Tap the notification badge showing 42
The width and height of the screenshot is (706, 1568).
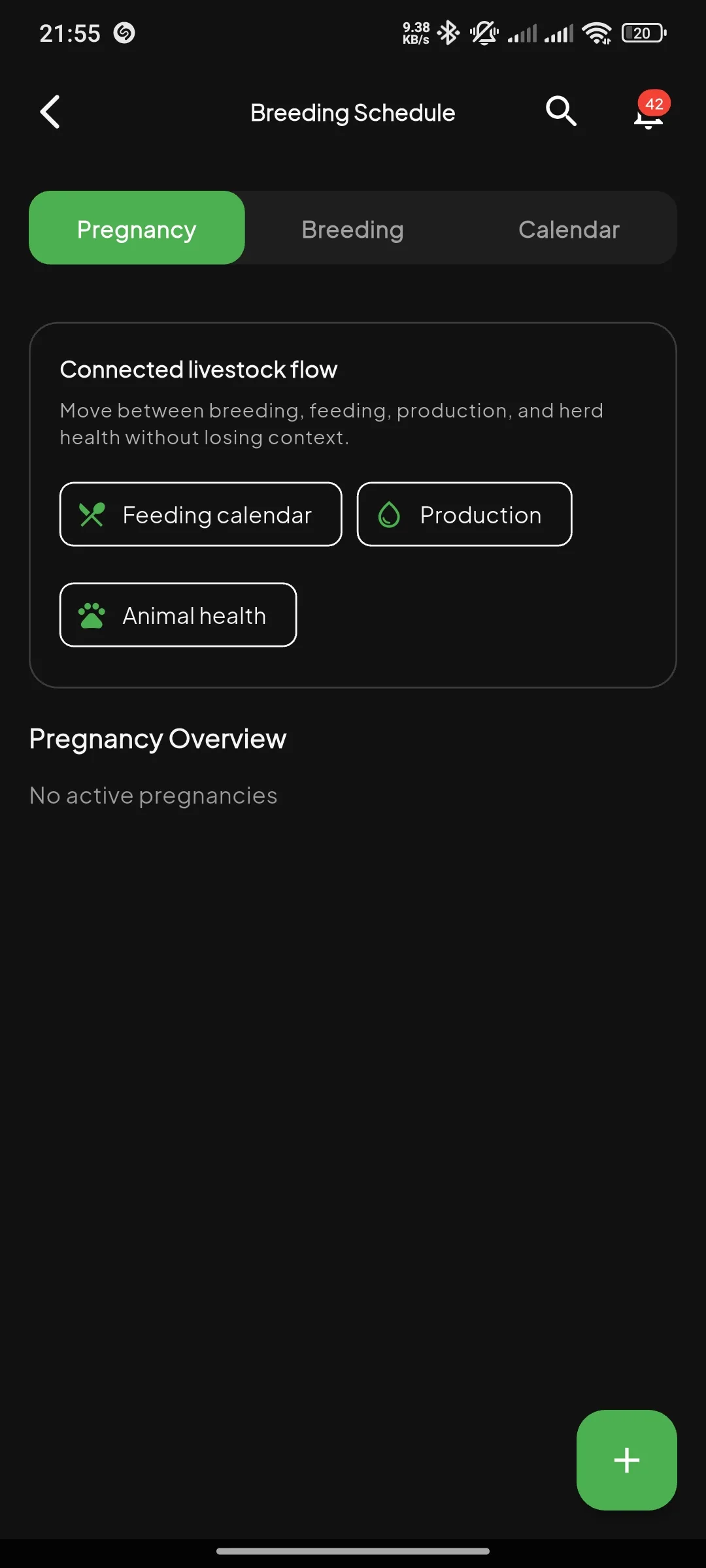652,103
